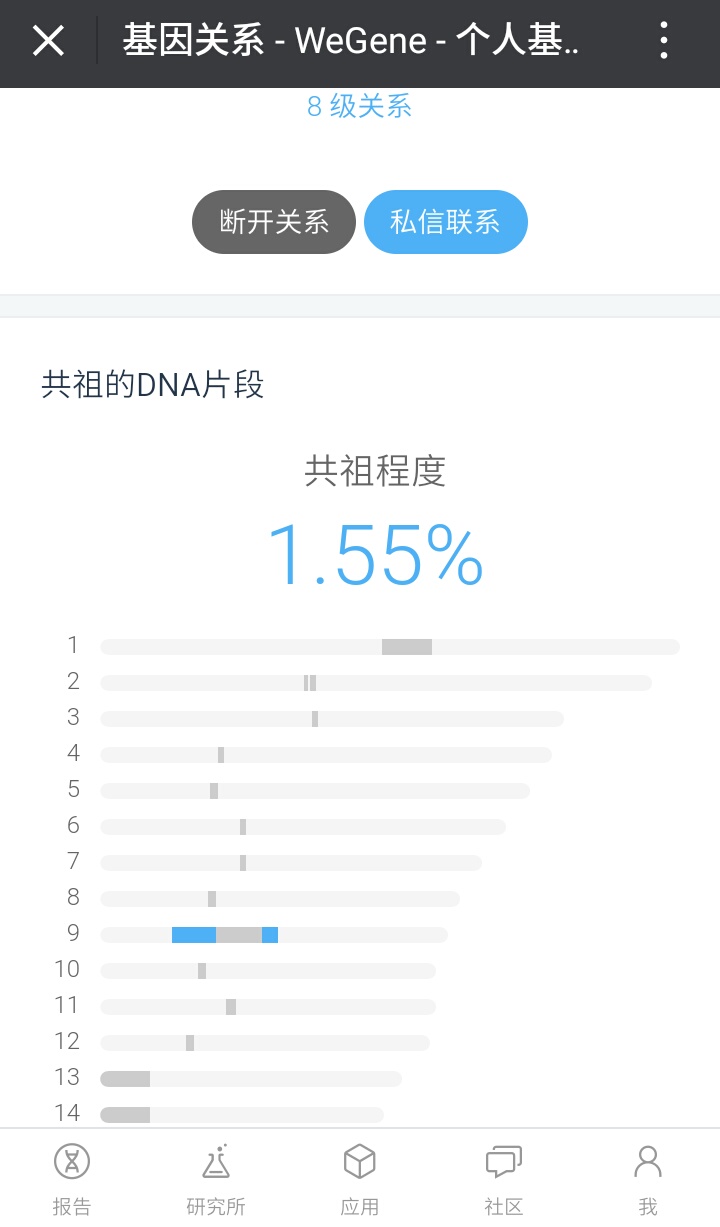Viewport: 720px width, 1227px height.
Task: Go to the 应用 tab
Action: pos(360,1180)
